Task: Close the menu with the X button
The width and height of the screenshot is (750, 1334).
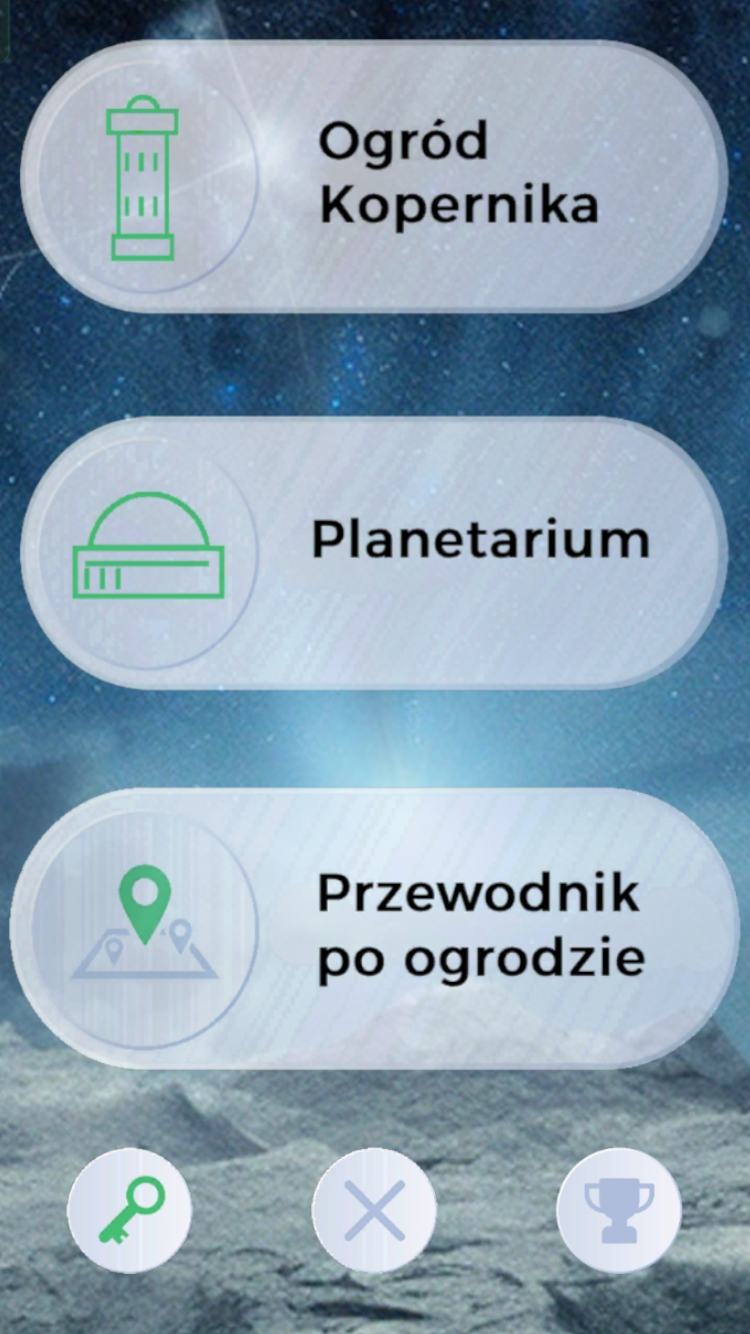Action: 374,1210
